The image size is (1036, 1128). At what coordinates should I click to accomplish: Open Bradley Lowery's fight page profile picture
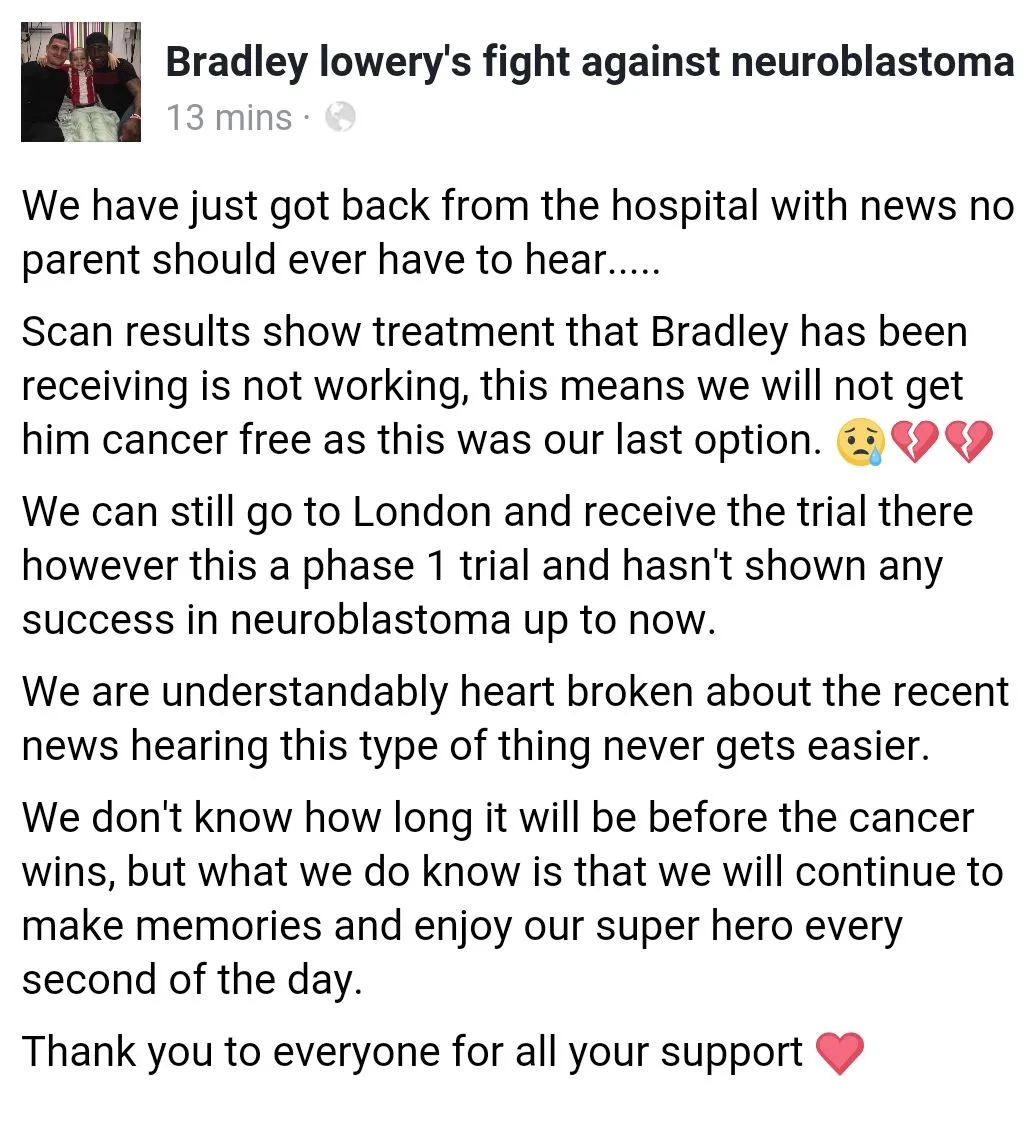click(x=81, y=82)
